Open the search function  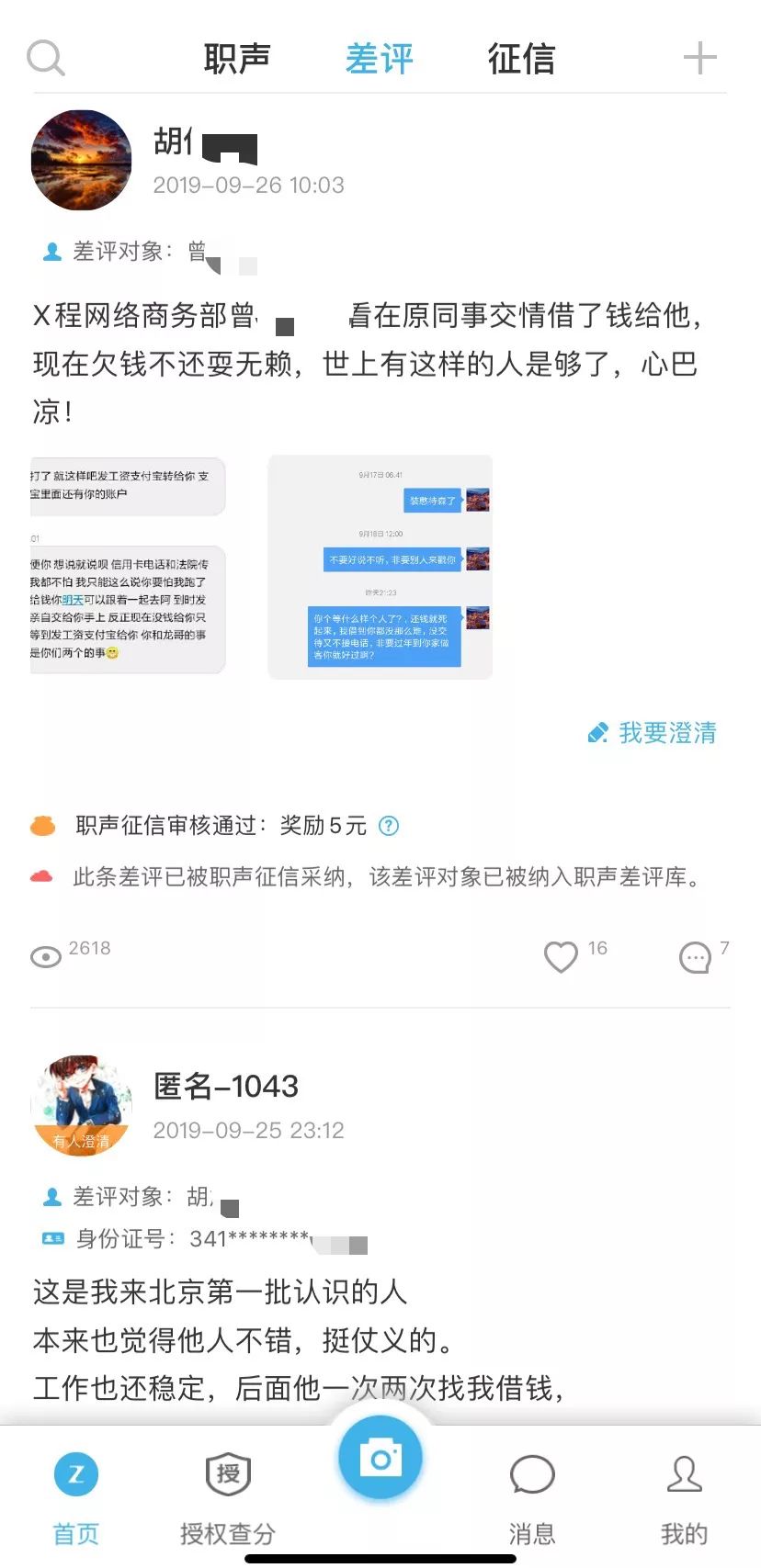click(46, 57)
